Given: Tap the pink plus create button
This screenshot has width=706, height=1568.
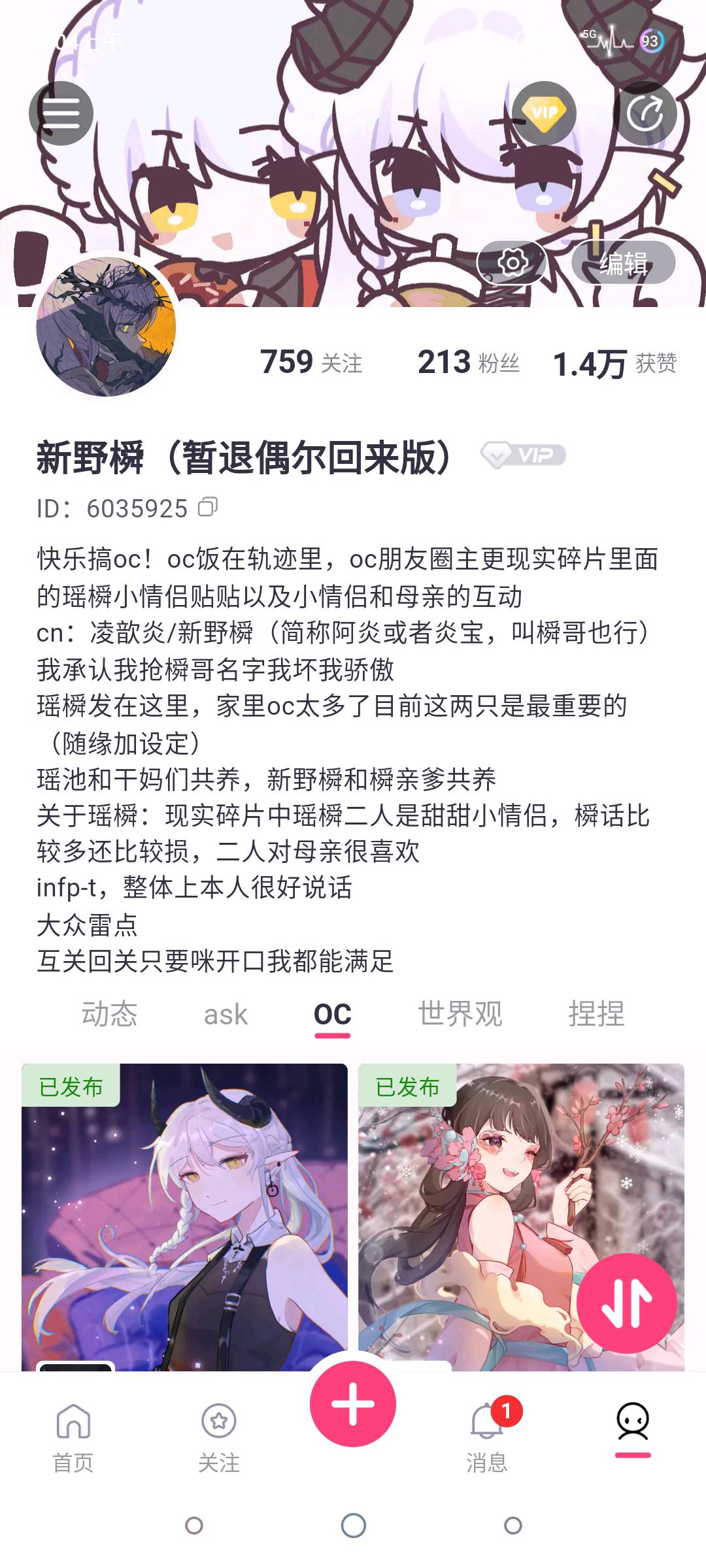Looking at the screenshot, I should click(x=353, y=1404).
